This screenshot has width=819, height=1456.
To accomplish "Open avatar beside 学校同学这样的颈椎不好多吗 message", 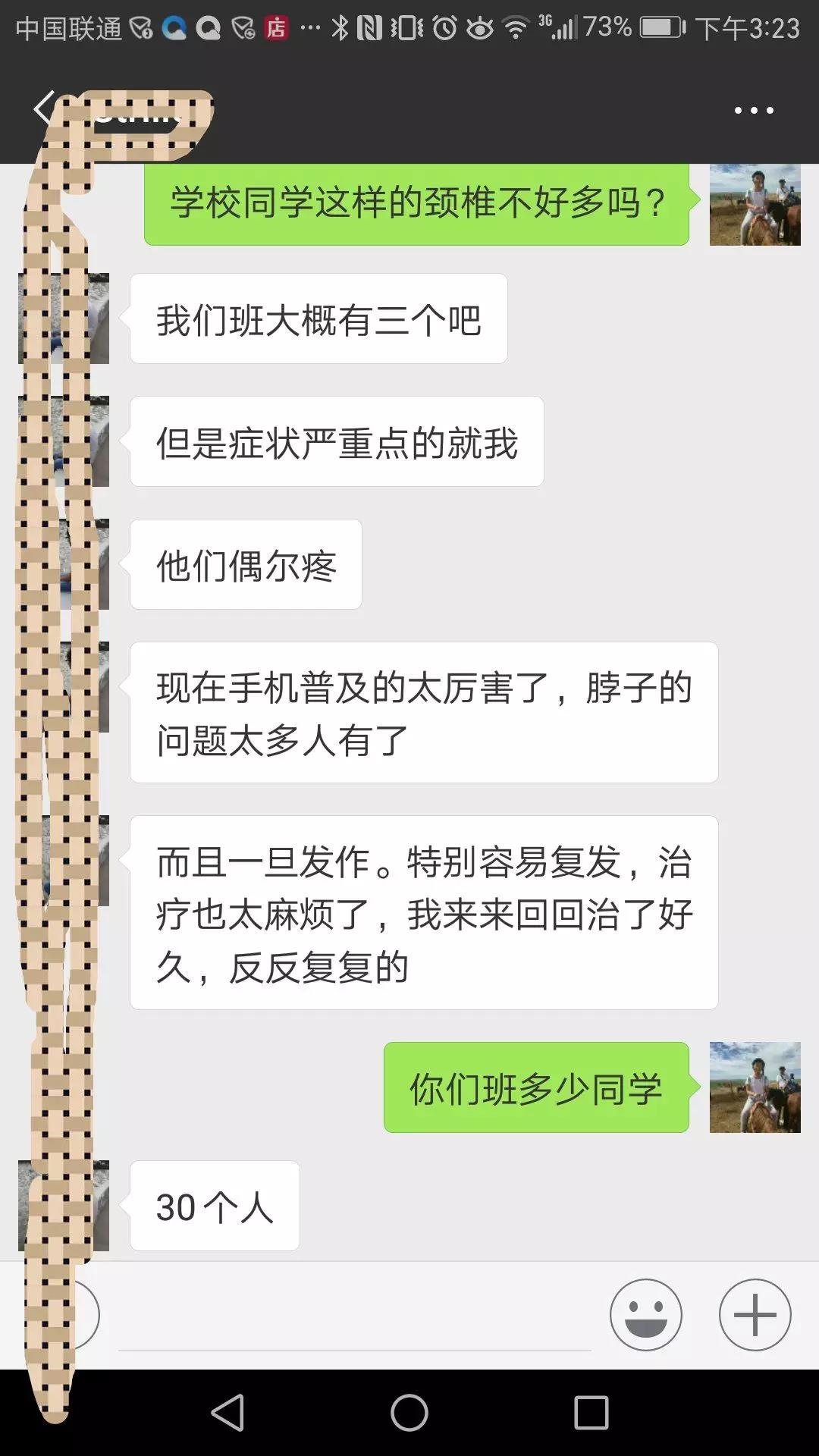I will tap(755, 205).
